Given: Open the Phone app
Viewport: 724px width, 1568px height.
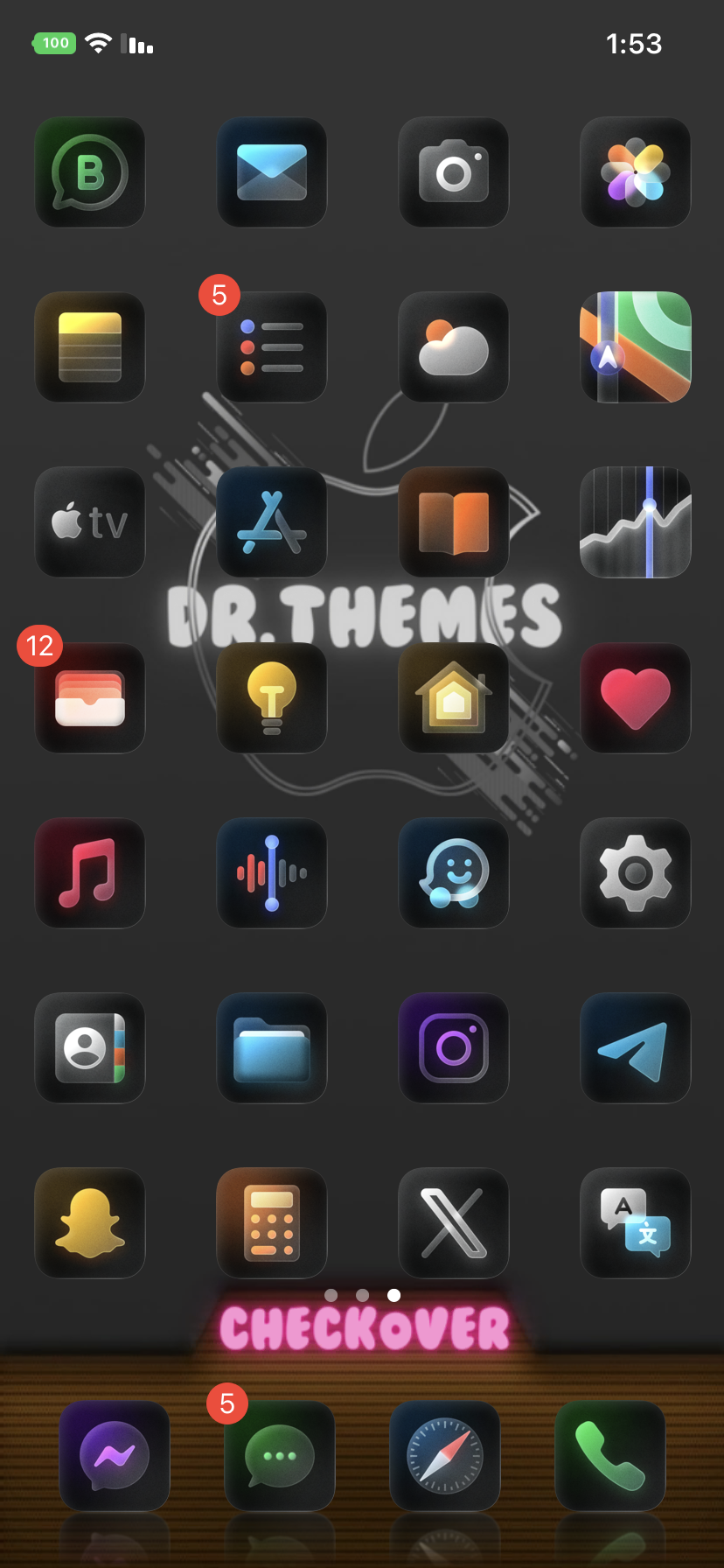Looking at the screenshot, I should coord(610,1456).
